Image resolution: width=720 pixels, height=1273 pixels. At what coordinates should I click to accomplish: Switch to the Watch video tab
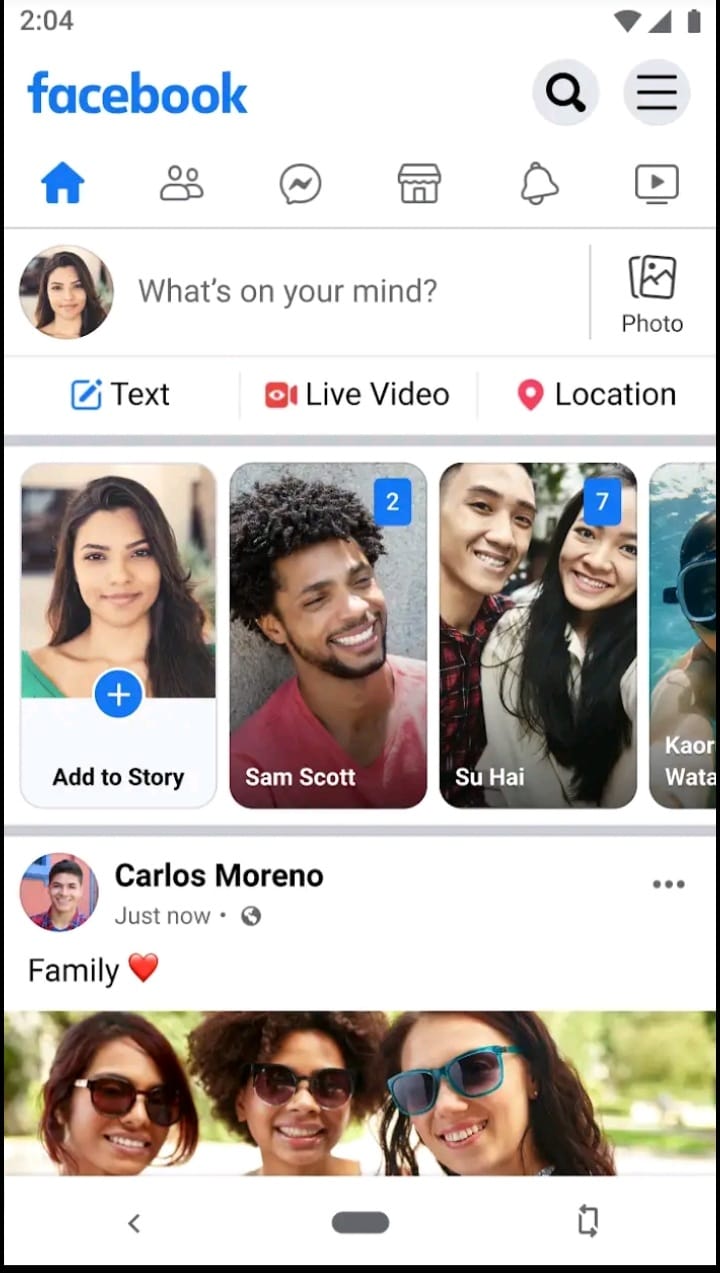(657, 184)
